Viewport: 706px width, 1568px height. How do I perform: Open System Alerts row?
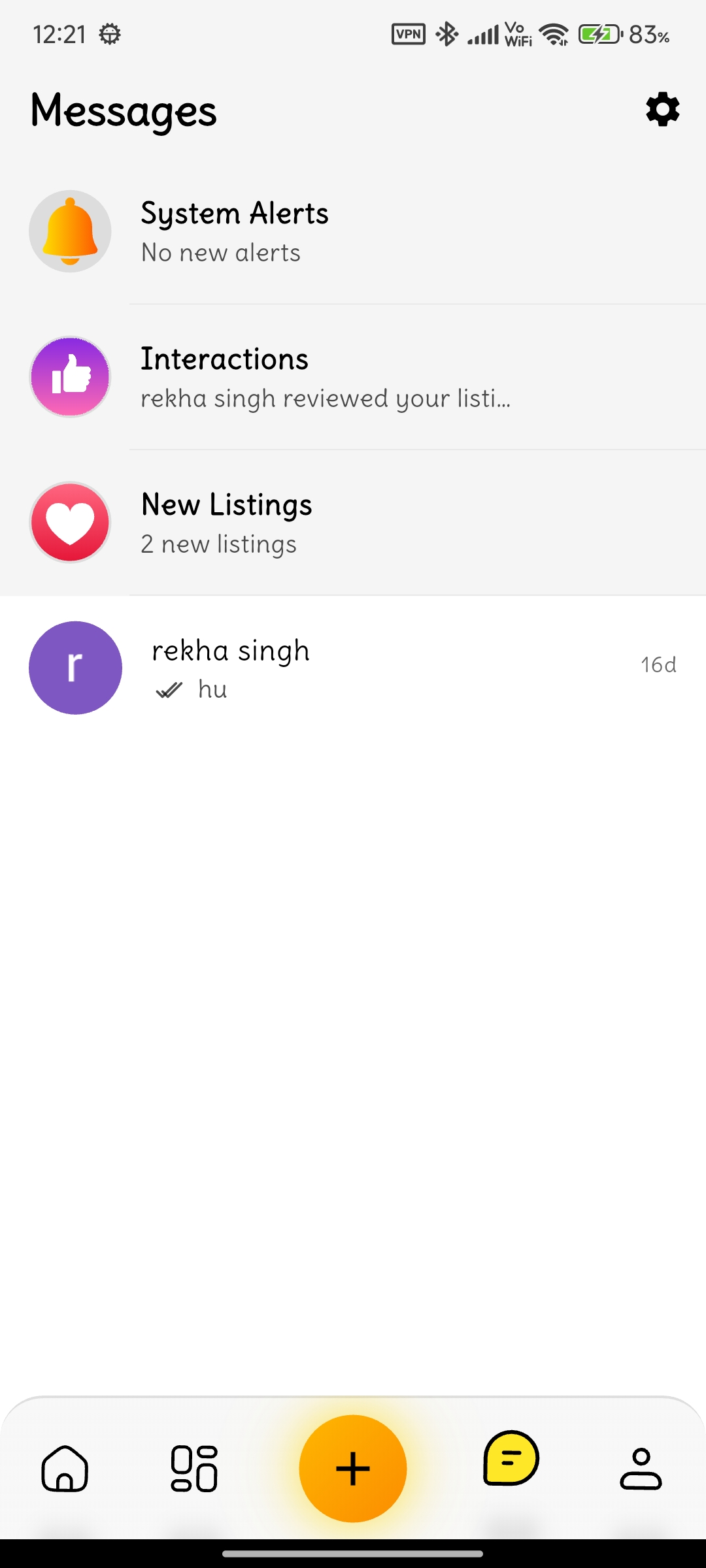353,231
